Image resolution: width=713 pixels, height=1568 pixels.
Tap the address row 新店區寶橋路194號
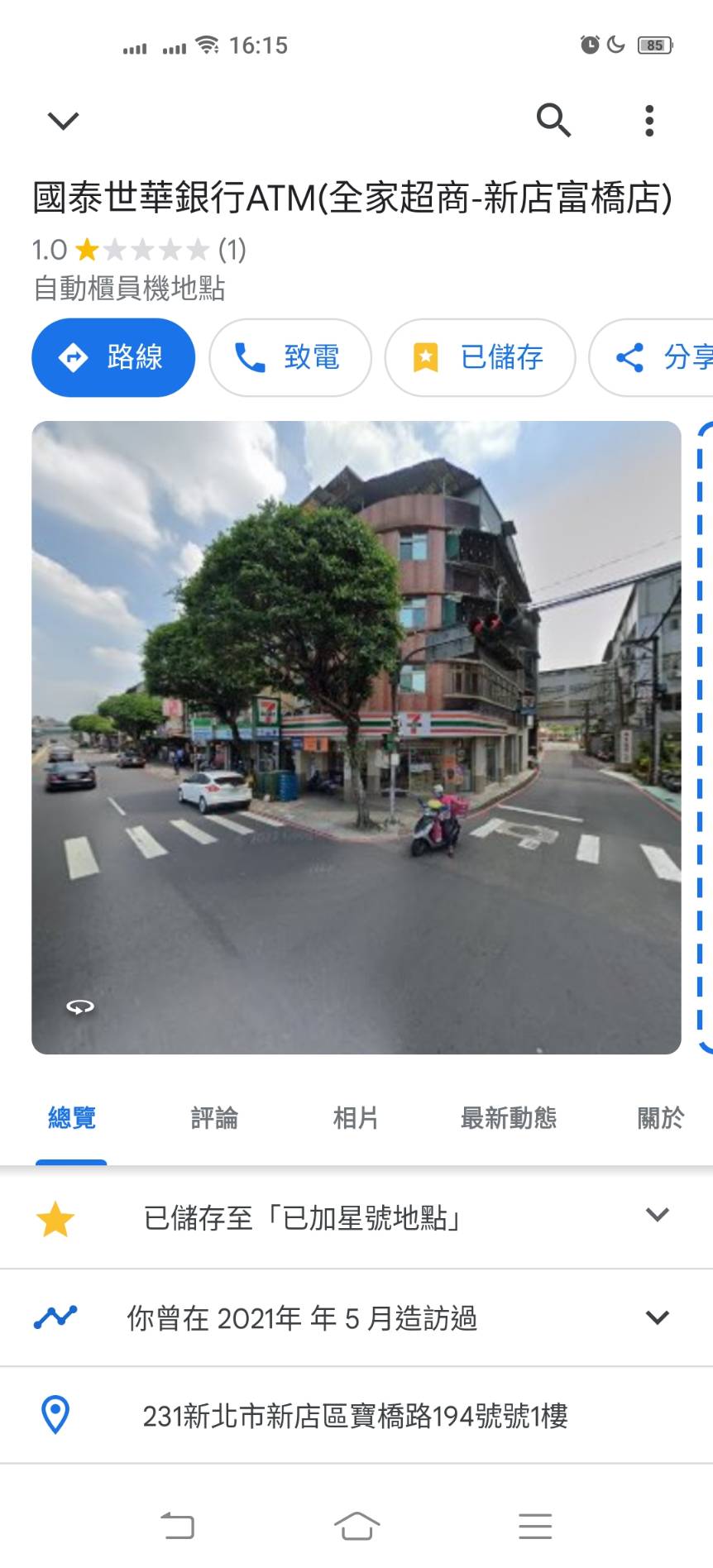tap(356, 1415)
